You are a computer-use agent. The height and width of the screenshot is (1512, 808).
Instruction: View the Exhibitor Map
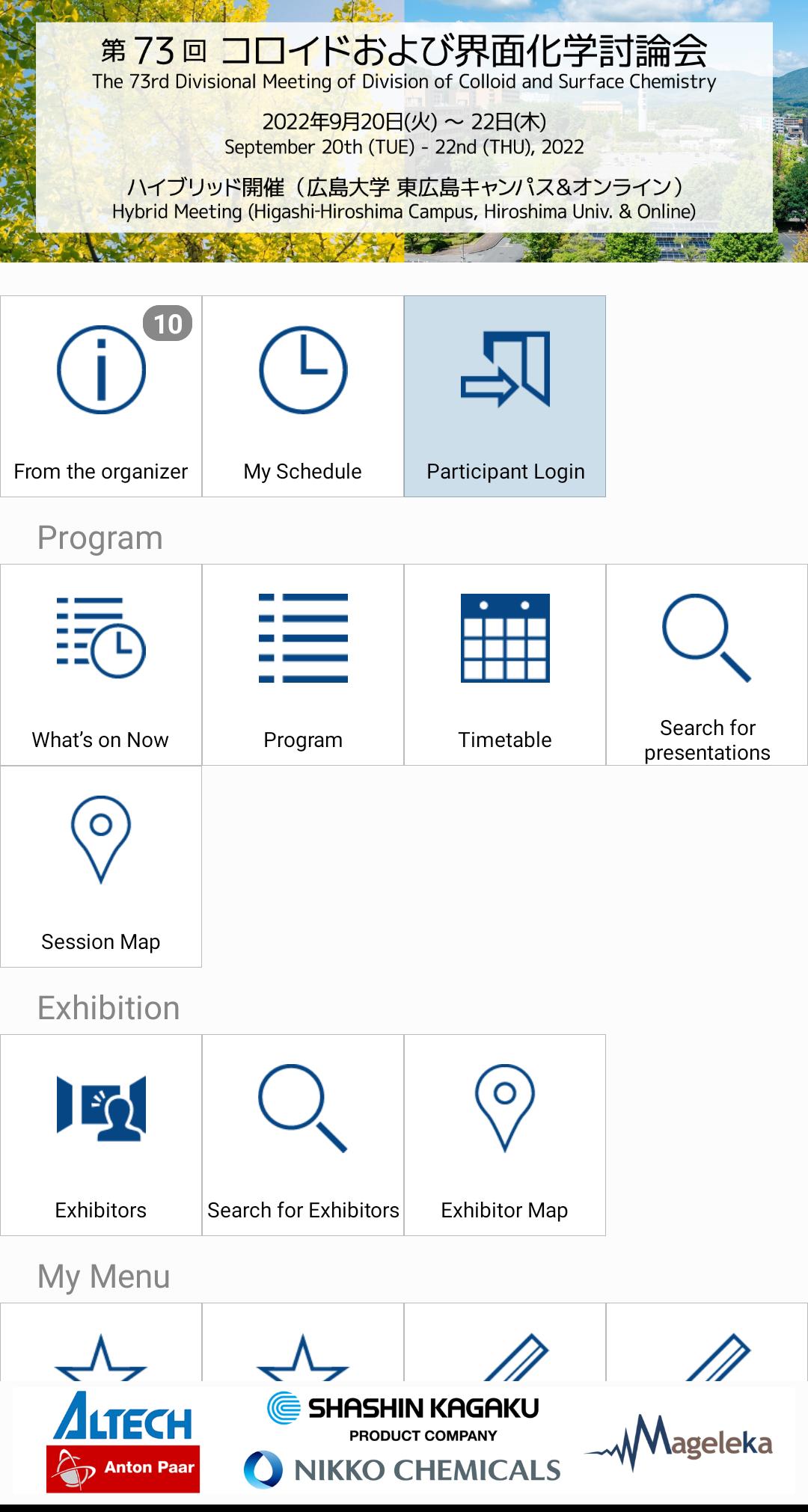click(505, 1135)
